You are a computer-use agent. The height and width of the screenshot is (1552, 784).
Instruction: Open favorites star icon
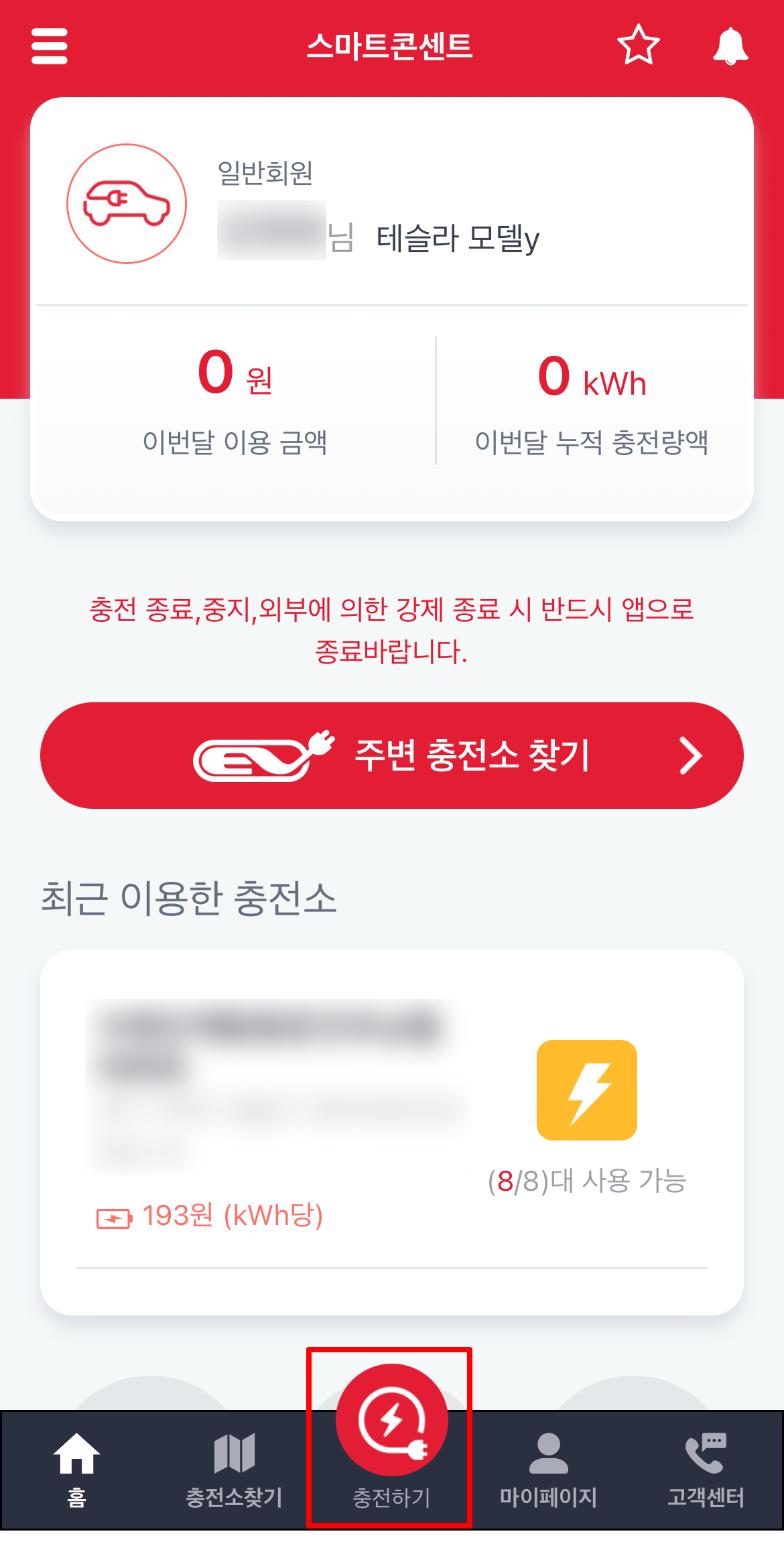tap(639, 45)
